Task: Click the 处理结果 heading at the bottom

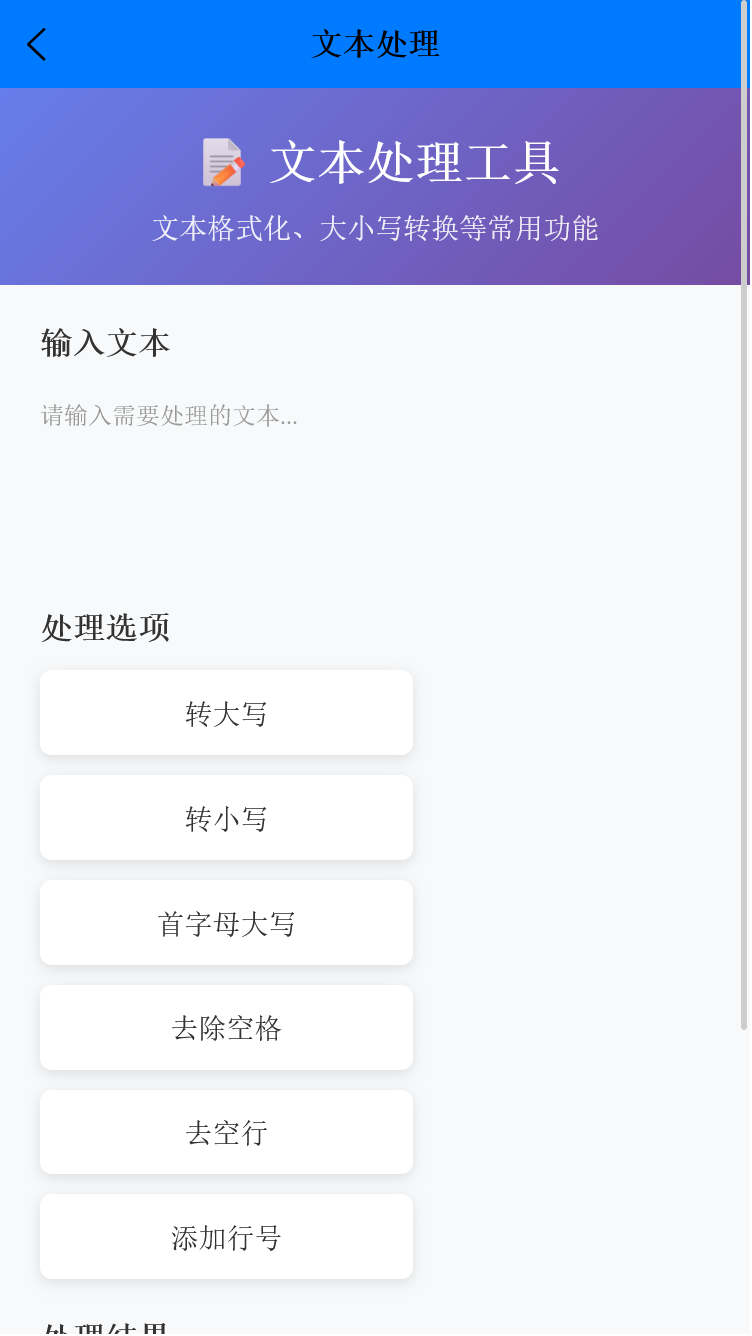Action: click(x=105, y=1330)
